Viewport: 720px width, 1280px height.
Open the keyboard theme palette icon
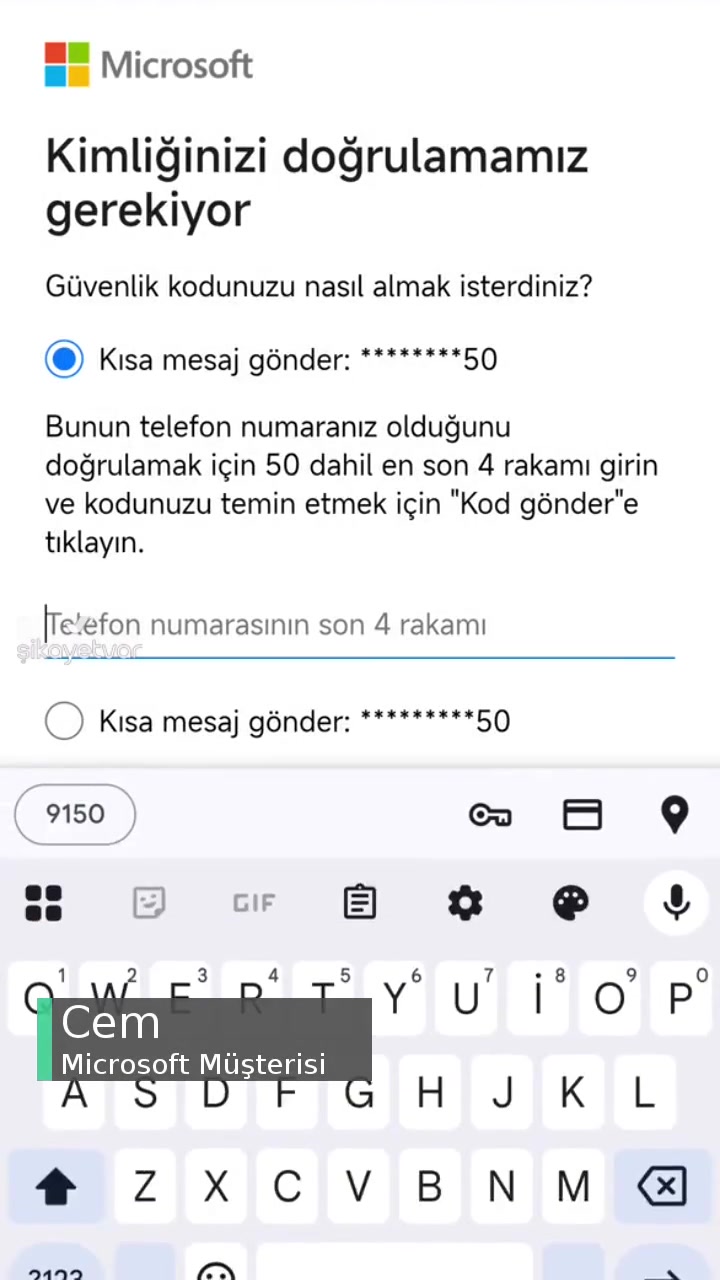[x=570, y=902]
